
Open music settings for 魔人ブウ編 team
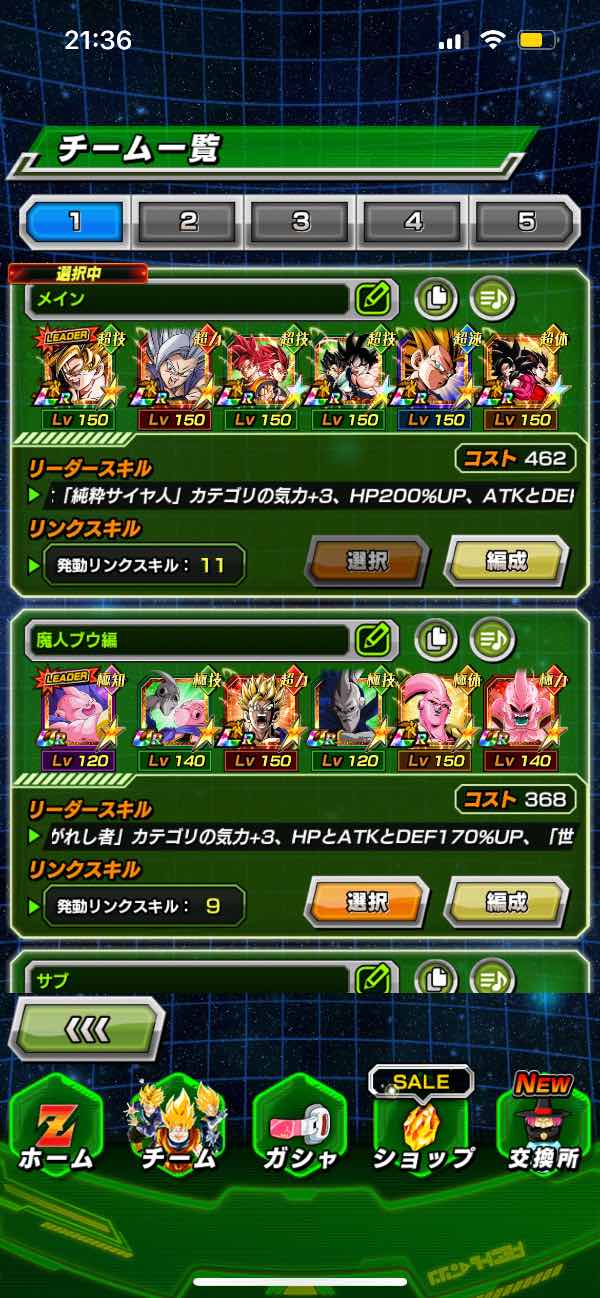[x=492, y=636]
